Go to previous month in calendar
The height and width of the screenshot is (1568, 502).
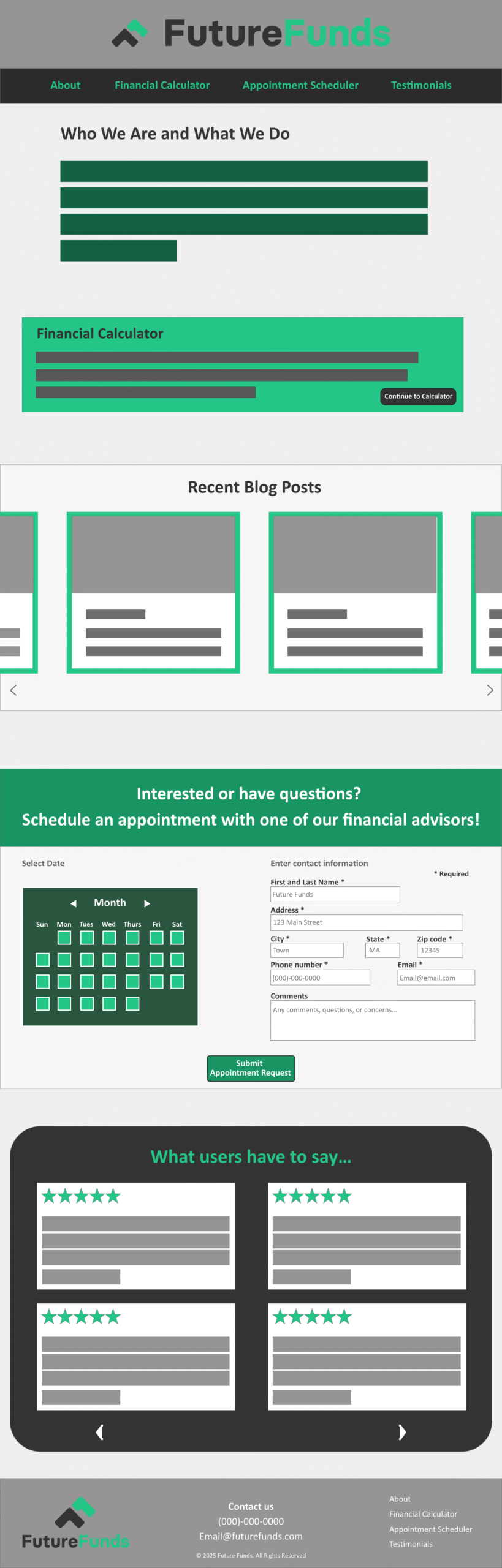pos(74,903)
